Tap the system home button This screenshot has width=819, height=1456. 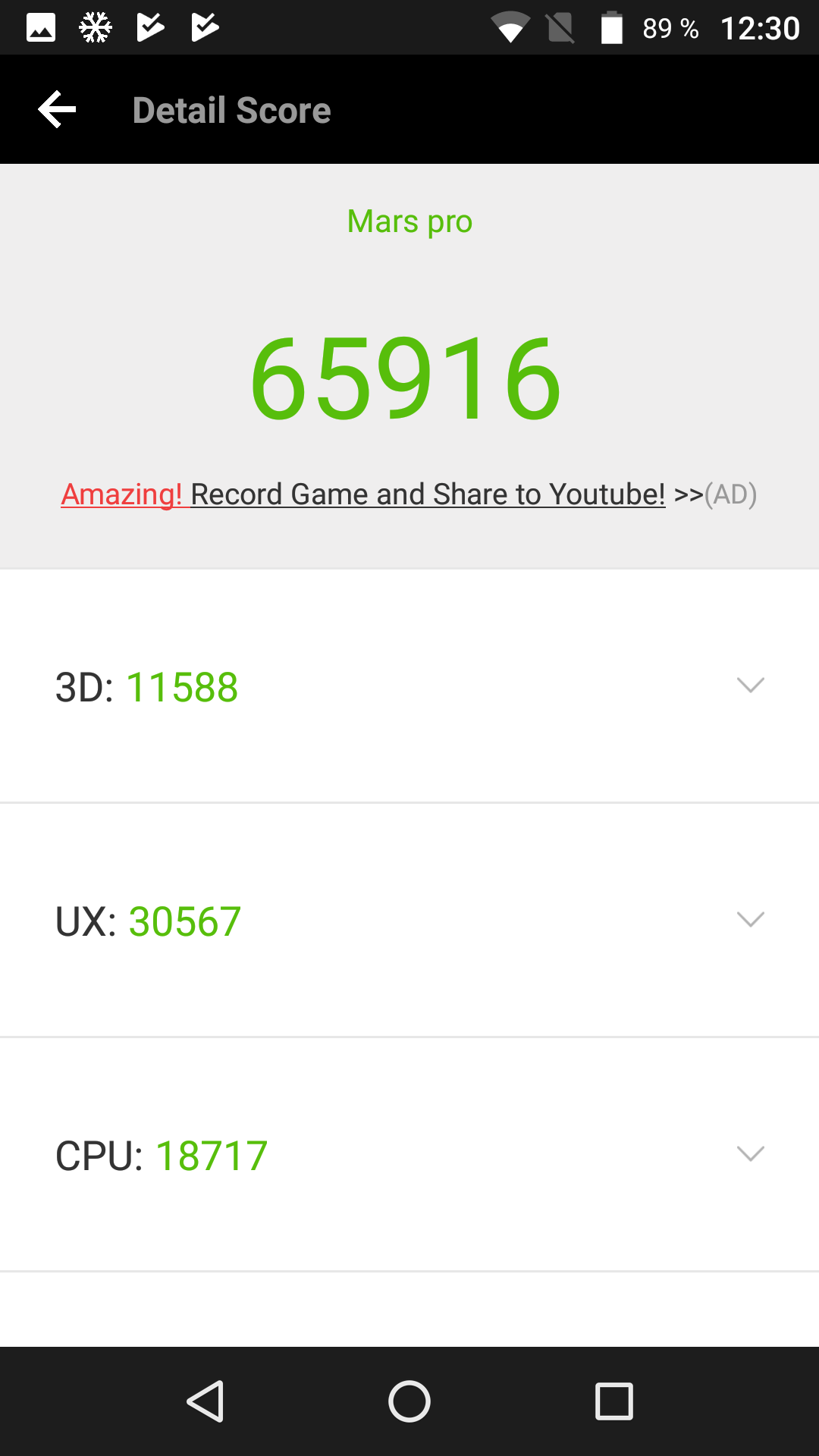[409, 1401]
